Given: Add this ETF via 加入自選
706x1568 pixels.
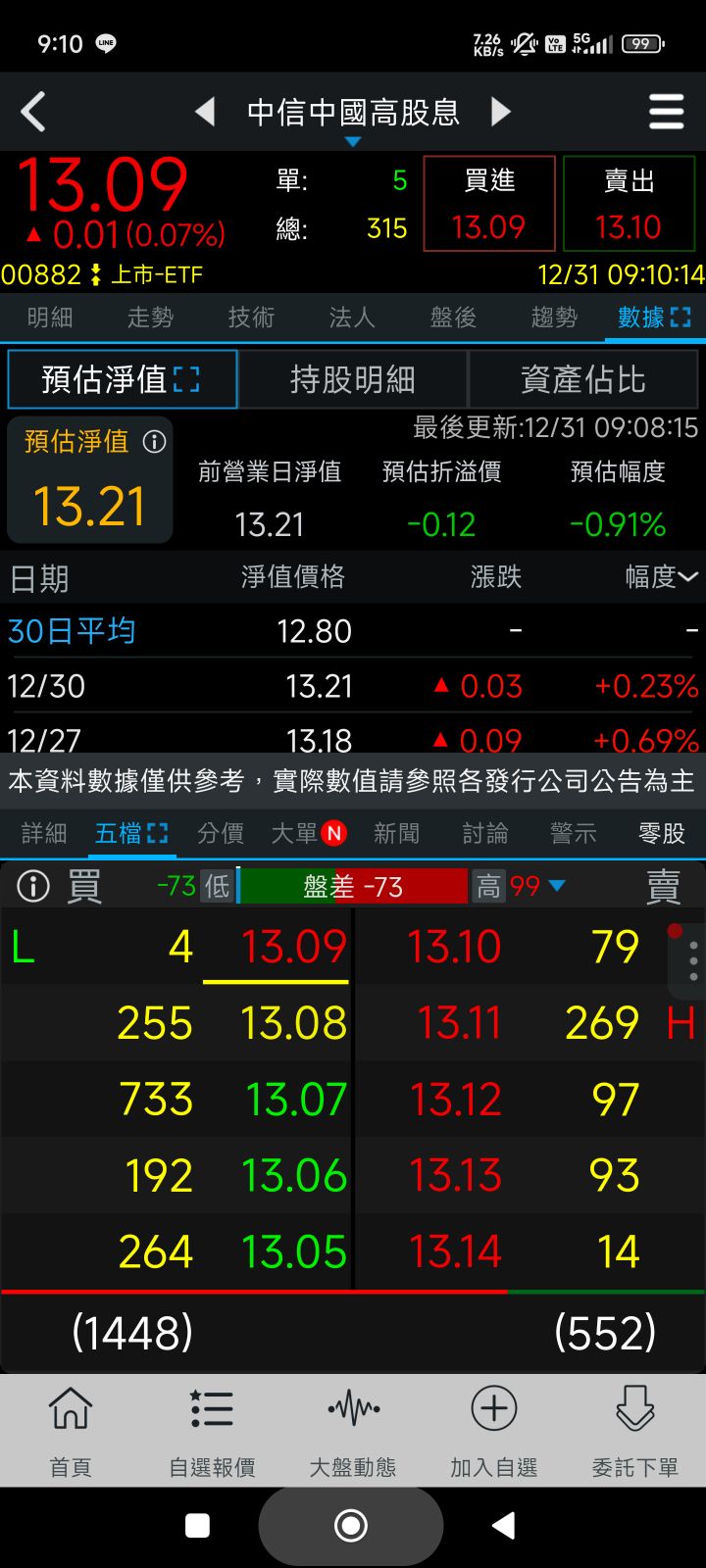Looking at the screenshot, I should click(x=494, y=1431).
